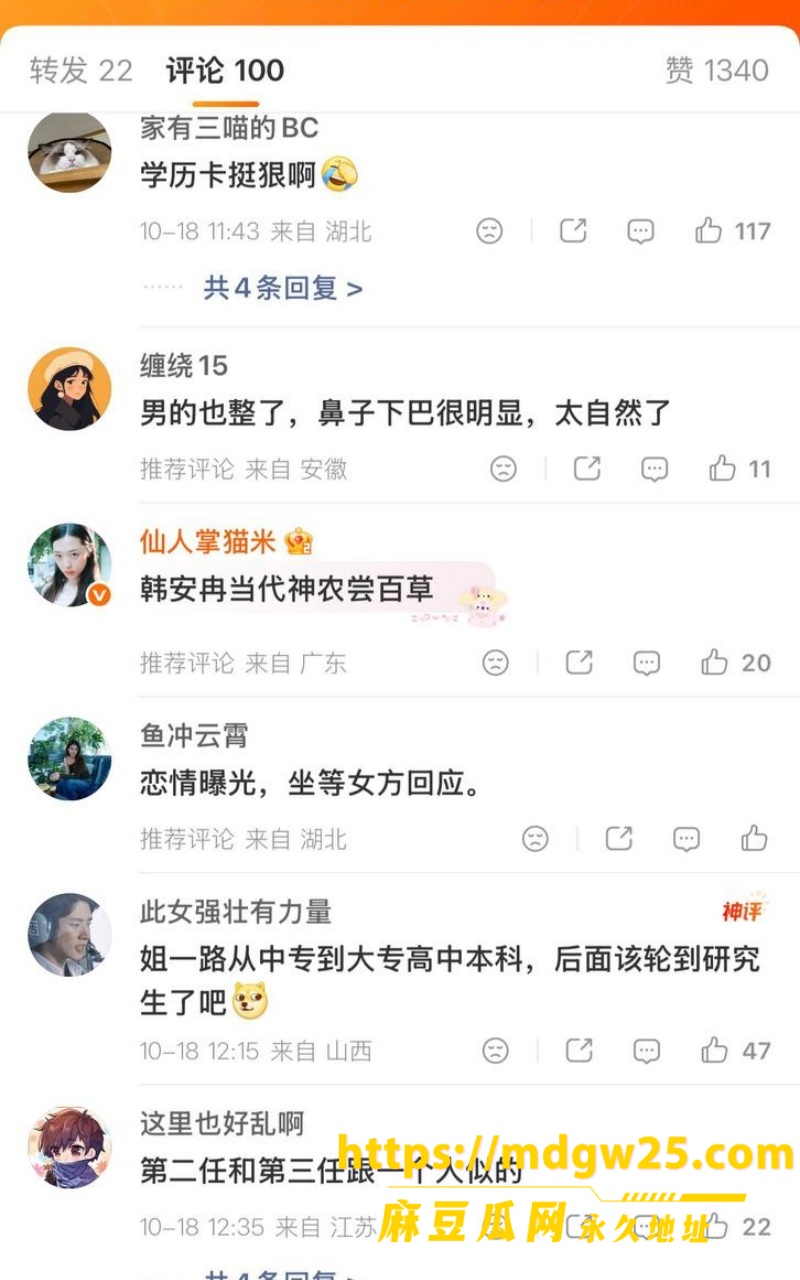Open 这里也好乱啊's profile avatar
The image size is (800, 1280).
tap(69, 1147)
